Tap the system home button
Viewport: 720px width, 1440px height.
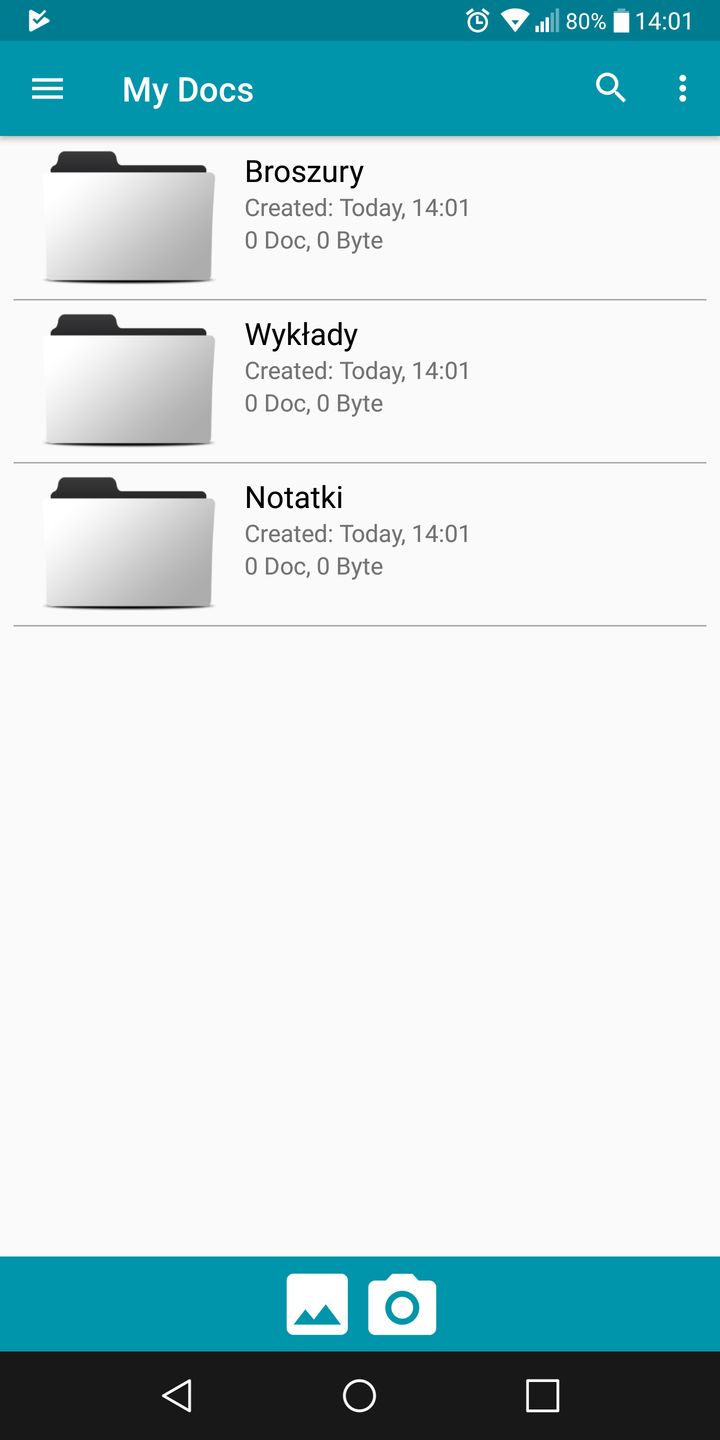pos(359,1395)
